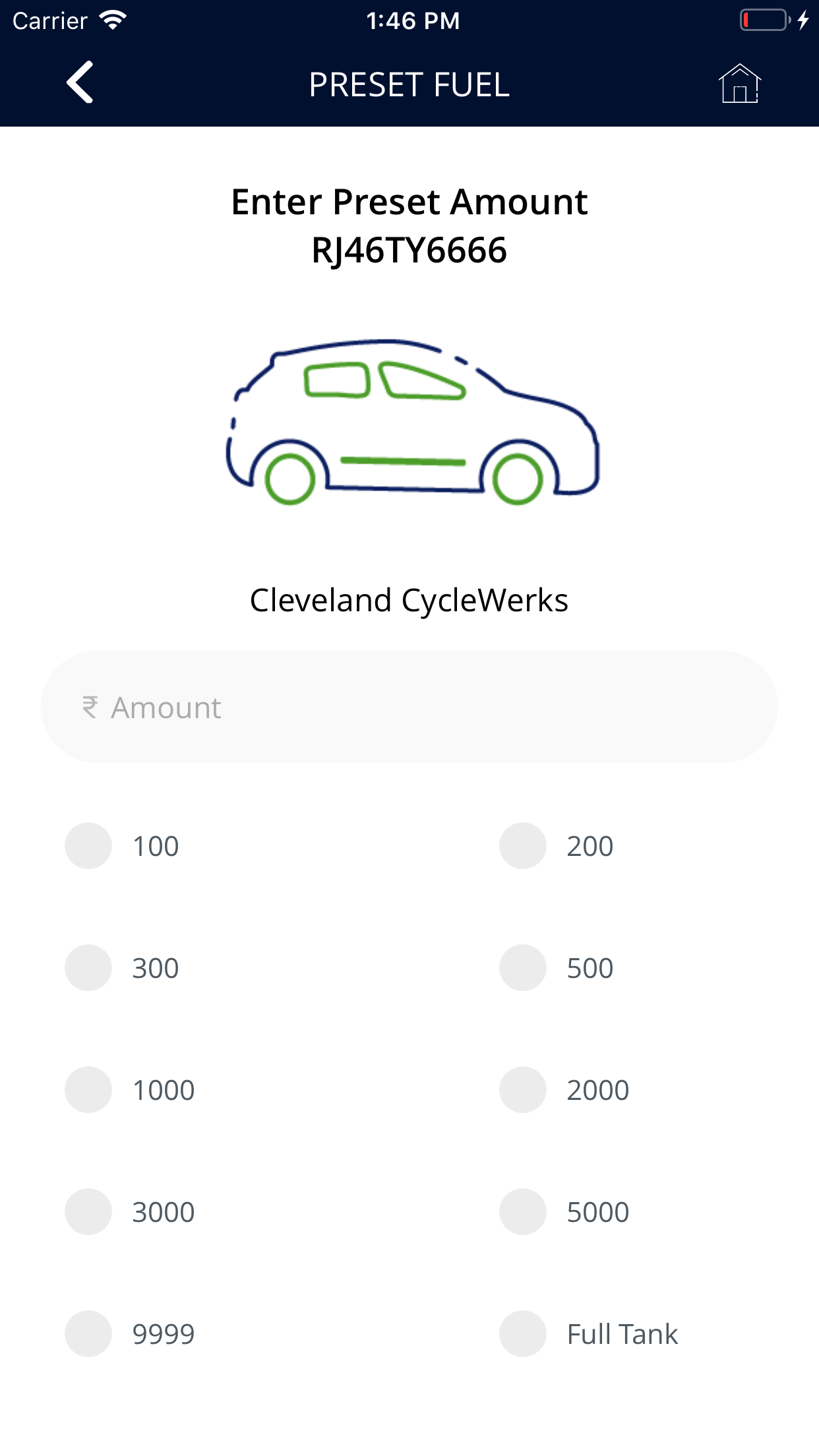Tap the Cleveland CycleWerks label
This screenshot has height=1456, width=819.
coord(409,599)
